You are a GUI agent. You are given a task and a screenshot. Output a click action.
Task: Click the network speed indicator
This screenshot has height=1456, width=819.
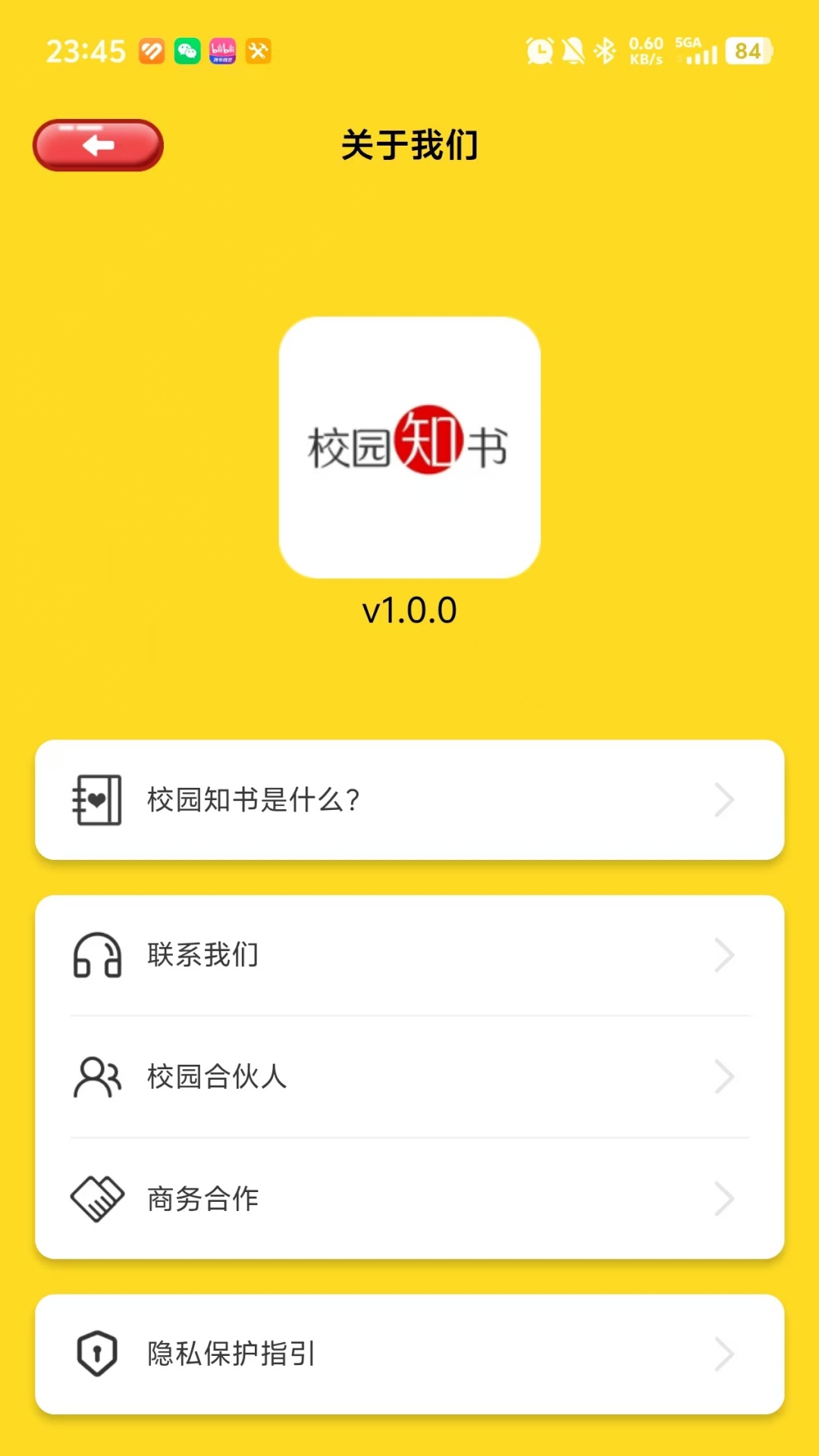coord(644,52)
